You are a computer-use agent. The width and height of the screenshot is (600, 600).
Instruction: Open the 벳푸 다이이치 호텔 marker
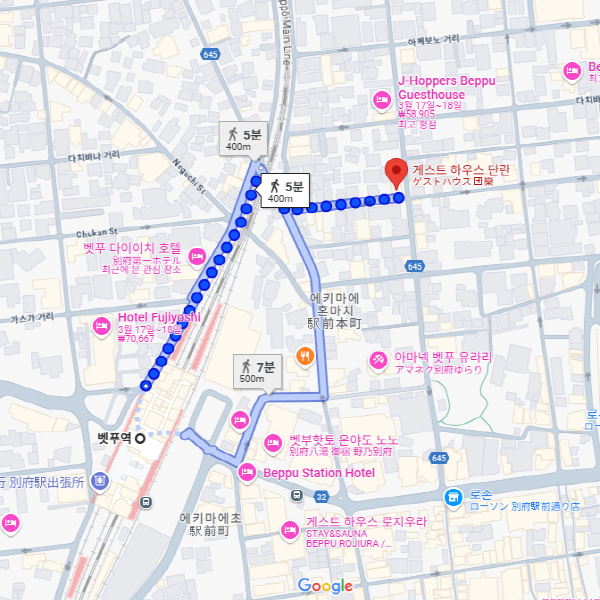click(x=197, y=256)
